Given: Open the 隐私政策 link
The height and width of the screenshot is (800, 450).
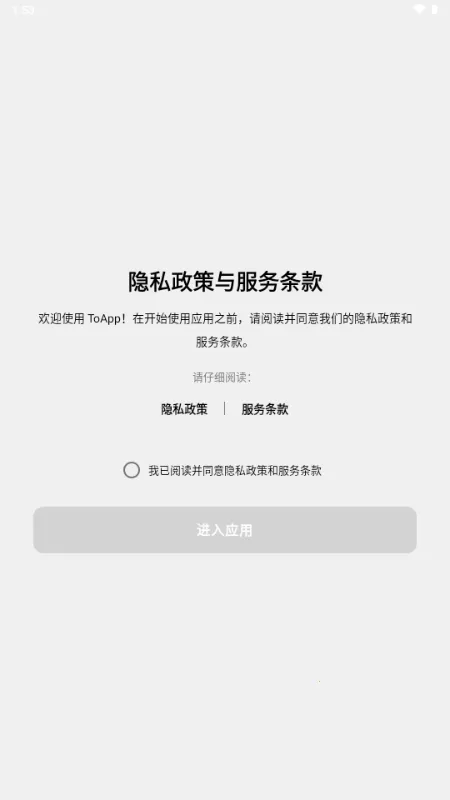Looking at the screenshot, I should point(184,409).
